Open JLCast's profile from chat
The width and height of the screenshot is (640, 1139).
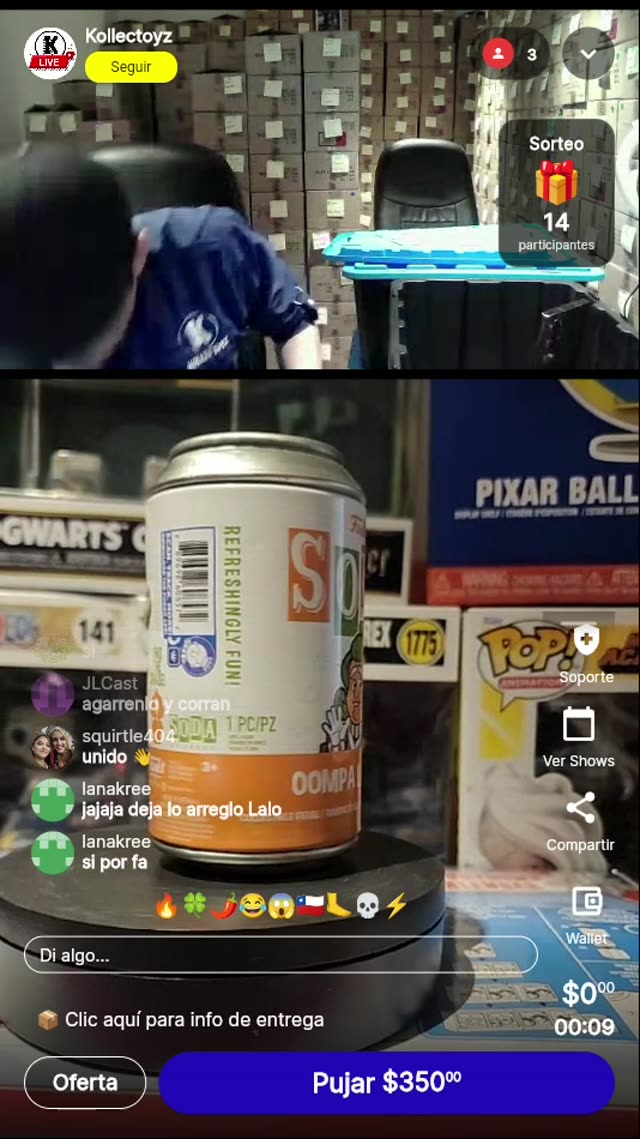click(52, 693)
